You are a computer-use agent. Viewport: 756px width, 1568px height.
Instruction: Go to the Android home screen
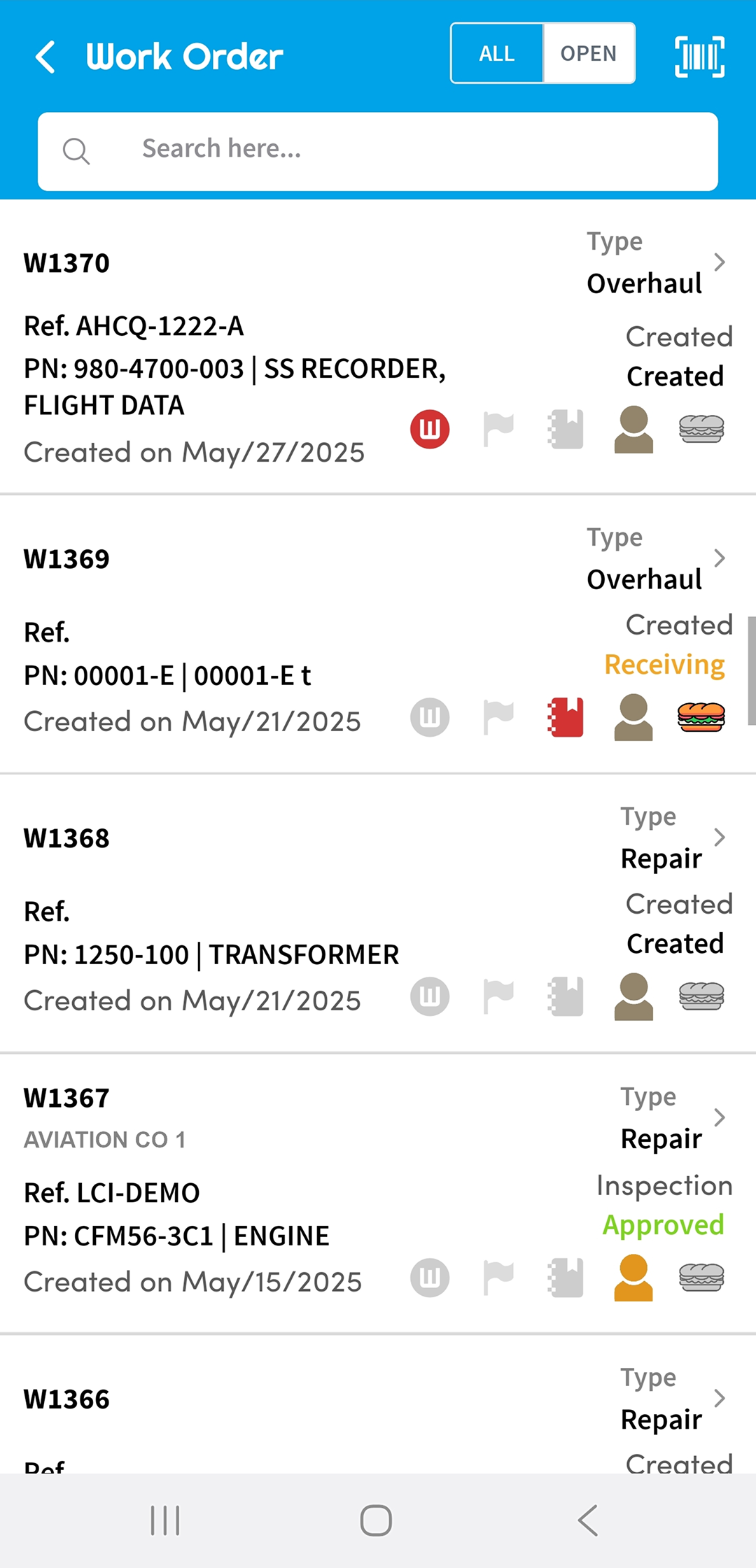click(x=376, y=1520)
